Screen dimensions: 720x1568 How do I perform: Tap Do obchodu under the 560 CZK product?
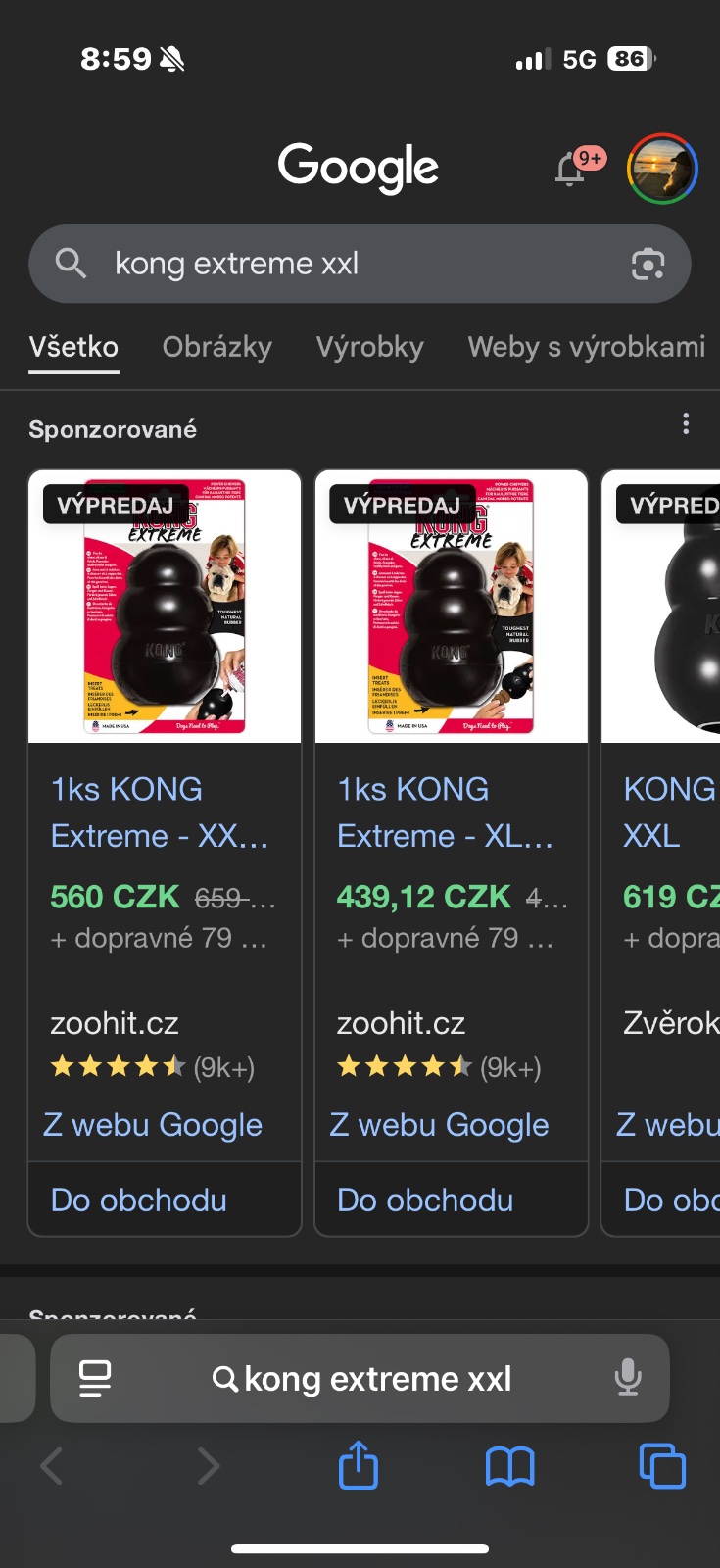pos(139,1200)
